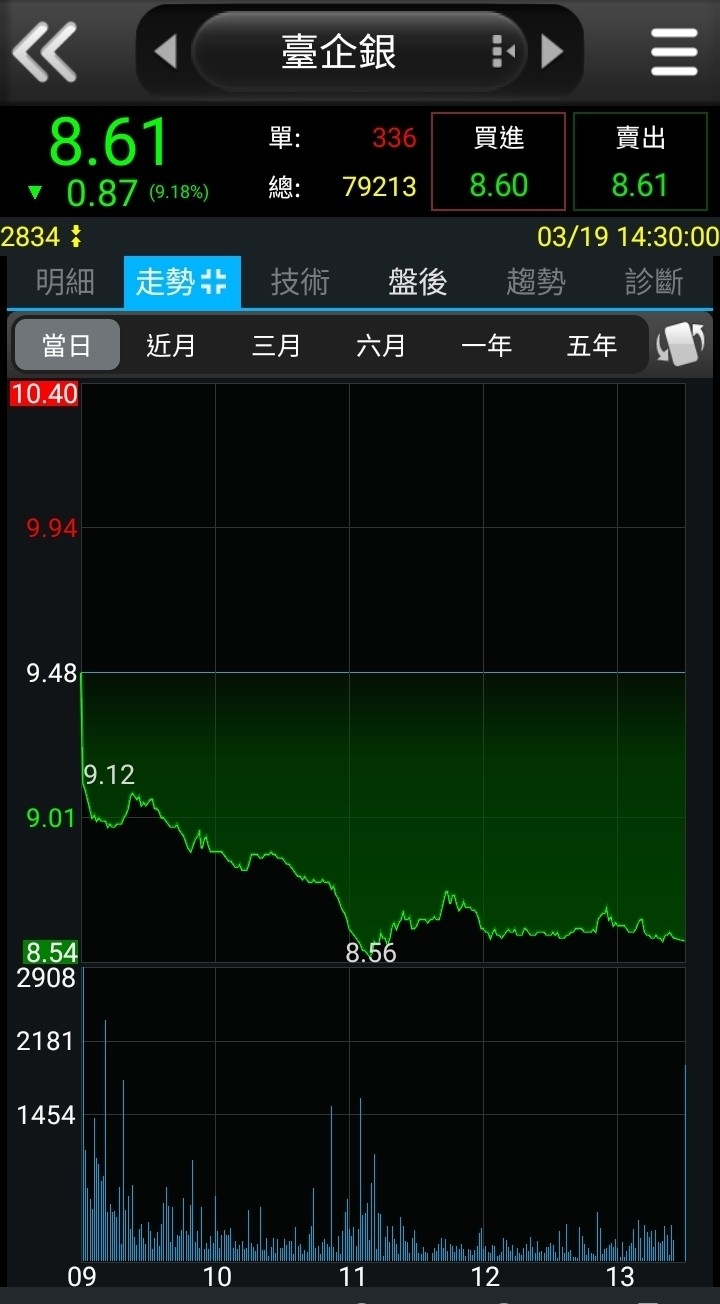Open the 診斷 tab
Image resolution: width=720 pixels, height=1304 pixels.
654,282
